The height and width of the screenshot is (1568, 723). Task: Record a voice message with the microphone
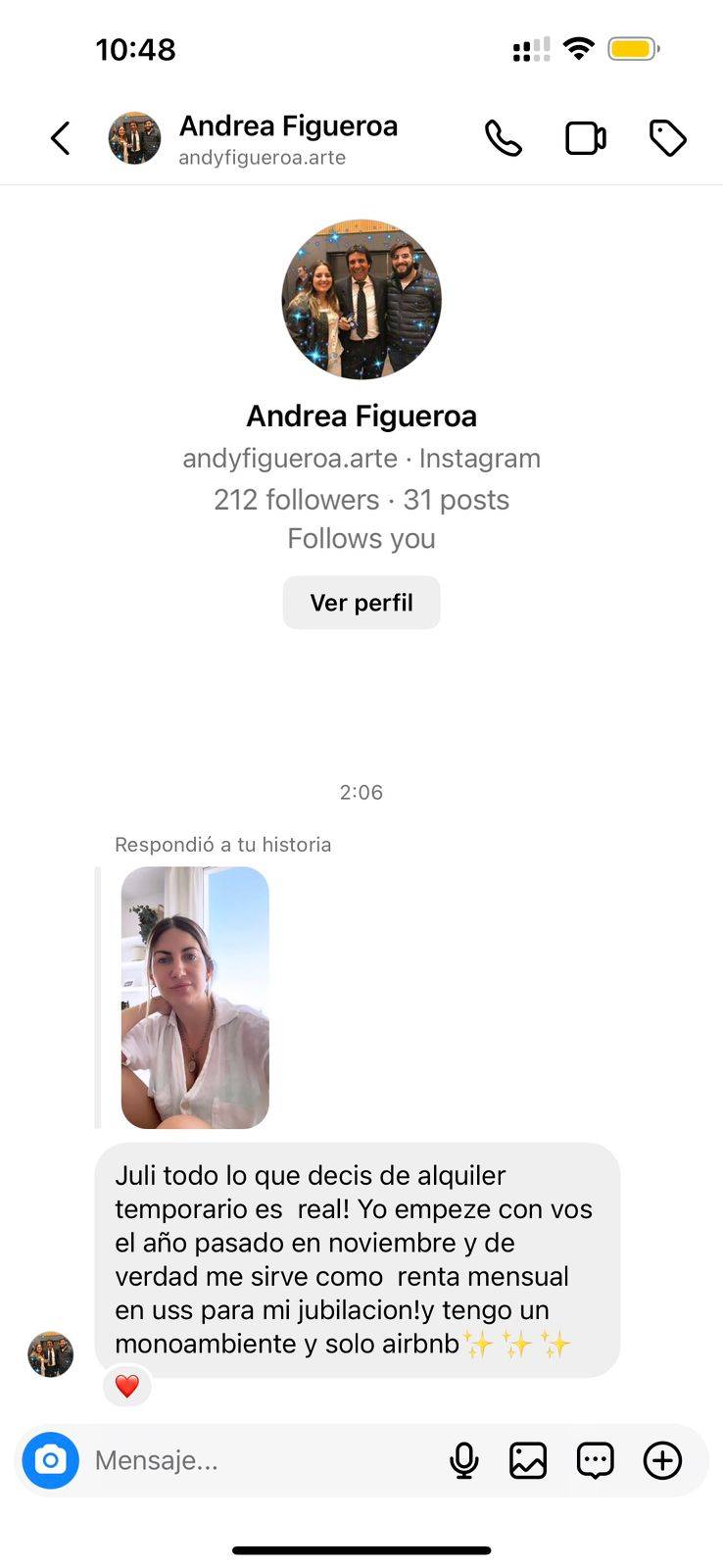point(463,1460)
